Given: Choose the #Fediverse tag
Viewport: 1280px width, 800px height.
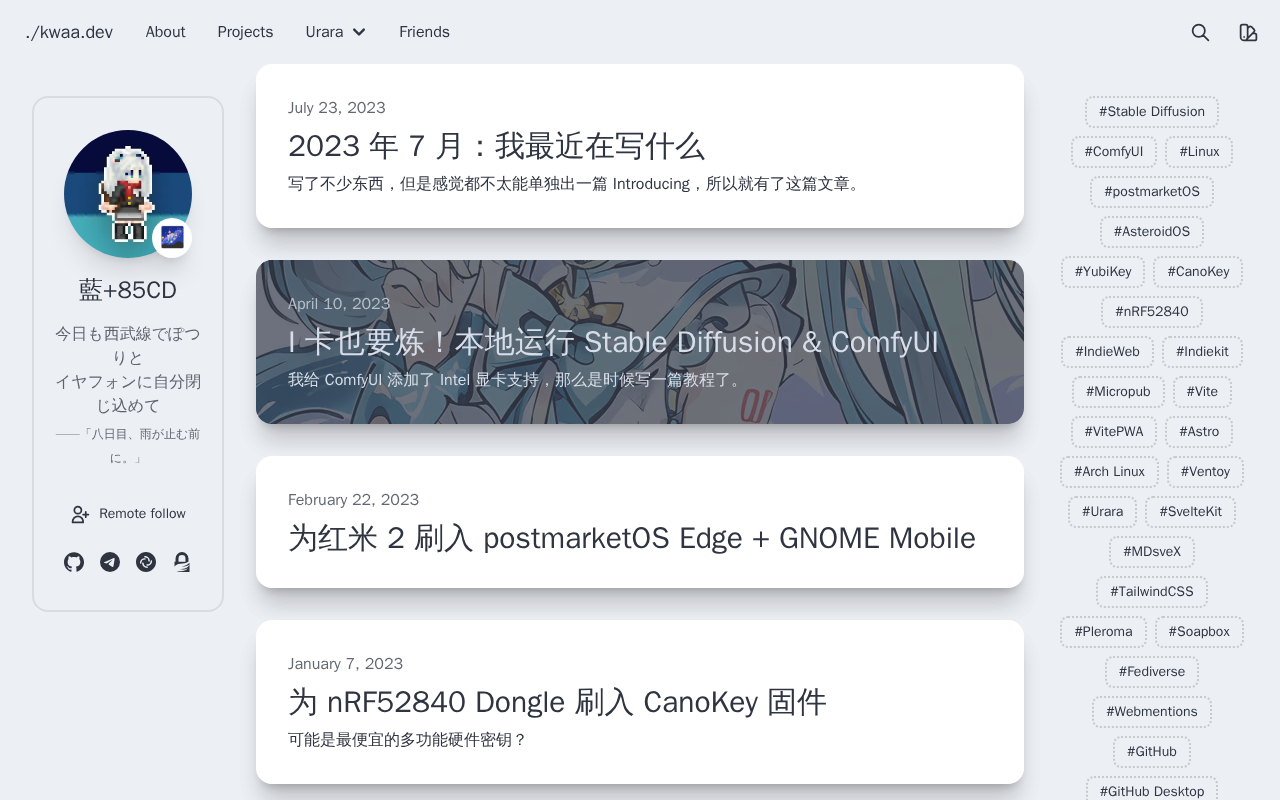Looking at the screenshot, I should pyautogui.click(x=1151, y=672).
